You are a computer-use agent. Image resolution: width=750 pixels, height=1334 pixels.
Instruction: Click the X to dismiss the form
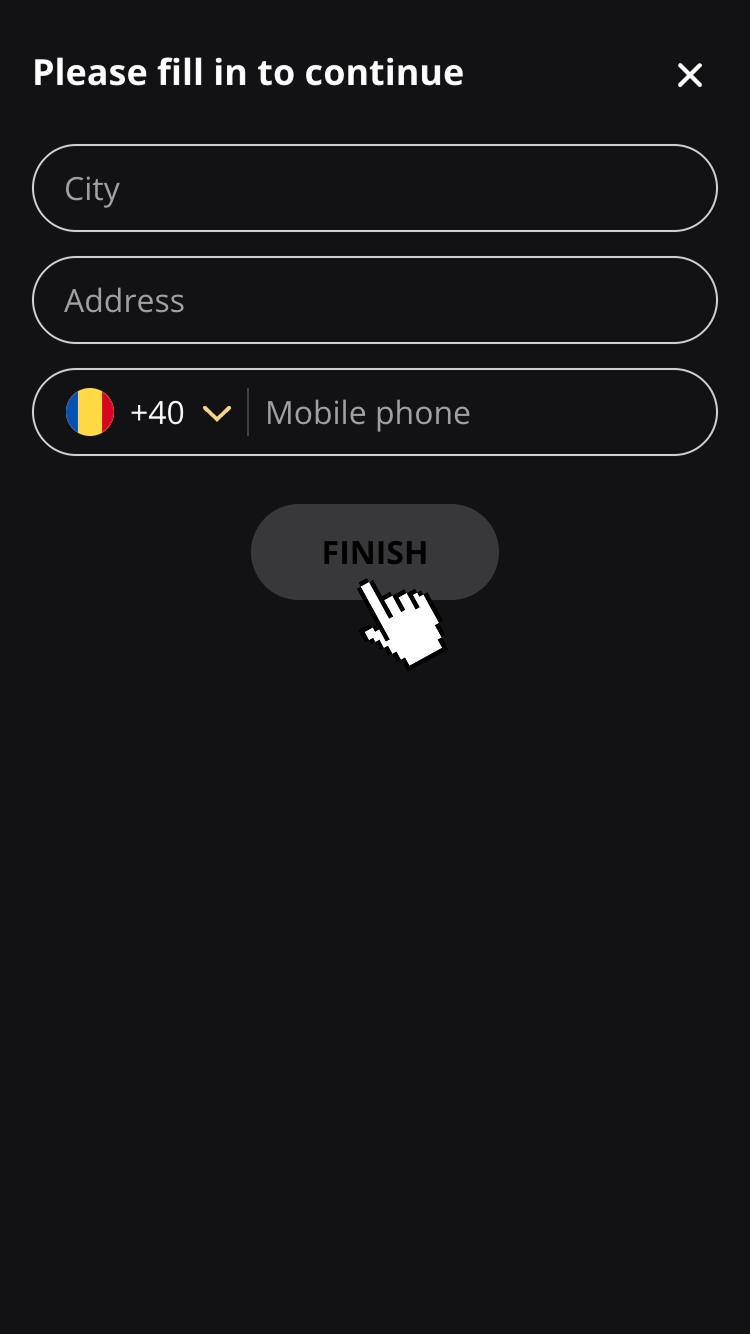point(690,75)
